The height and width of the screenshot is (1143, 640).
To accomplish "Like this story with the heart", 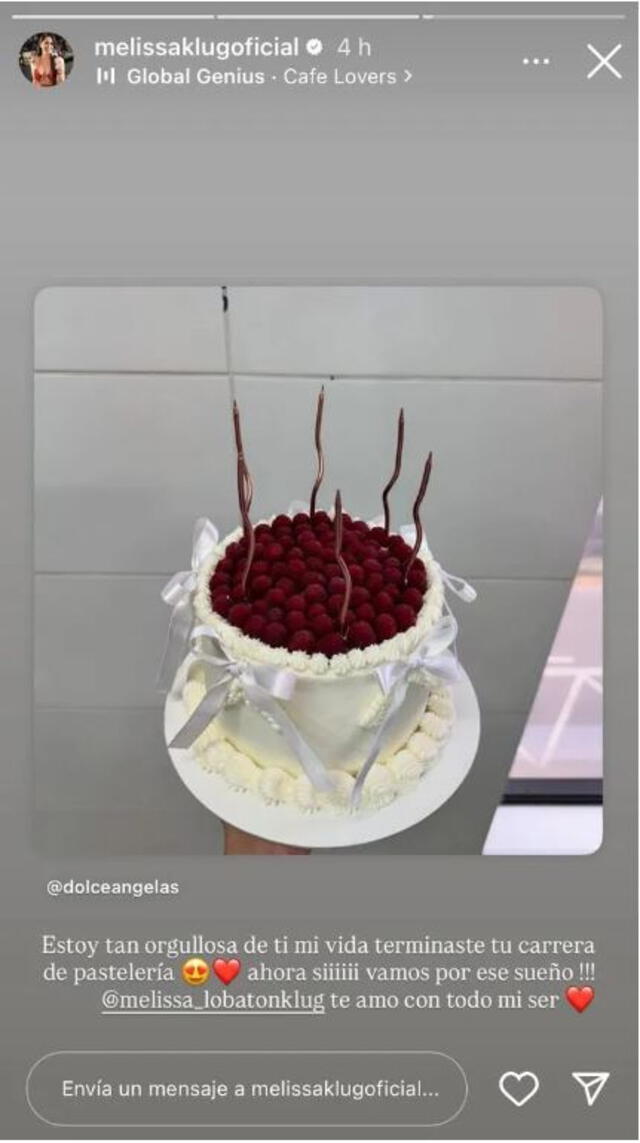I will [519, 1088].
